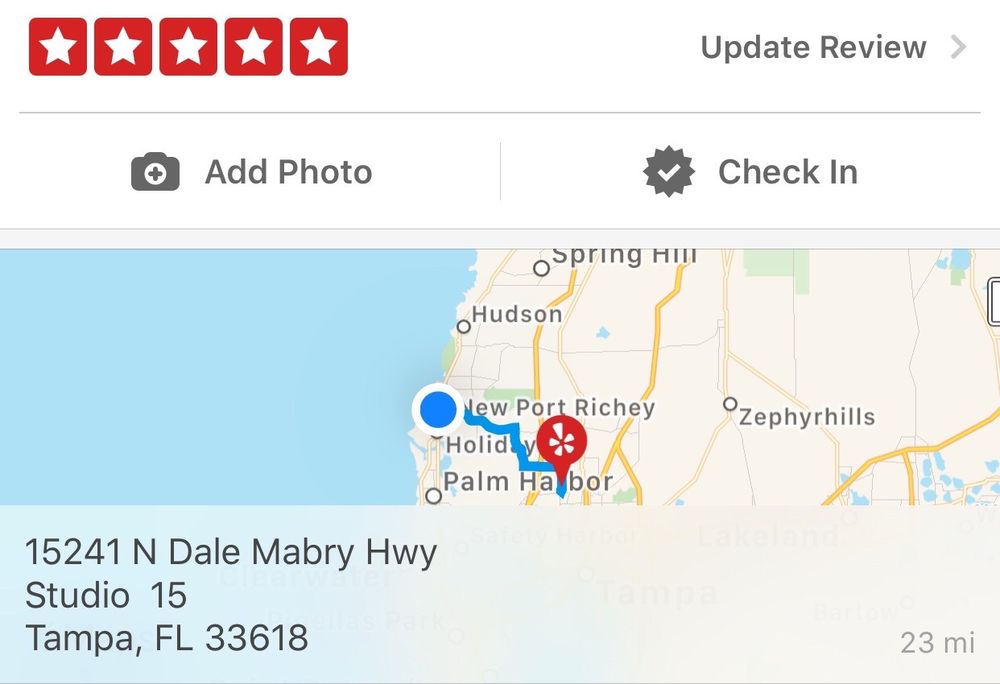Add a photo to this business

(252, 172)
